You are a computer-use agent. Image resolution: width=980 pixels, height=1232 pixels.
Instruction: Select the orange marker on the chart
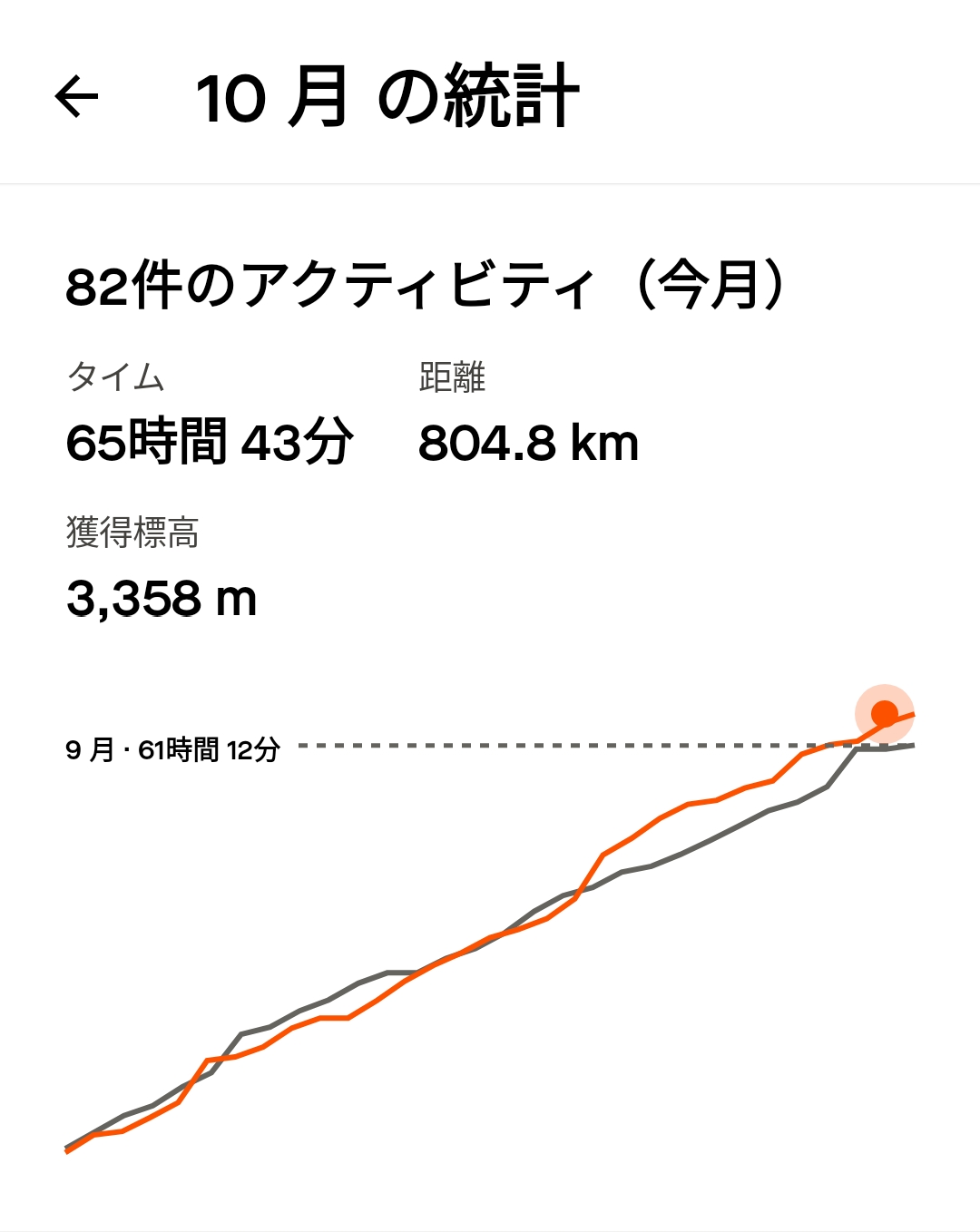click(884, 713)
